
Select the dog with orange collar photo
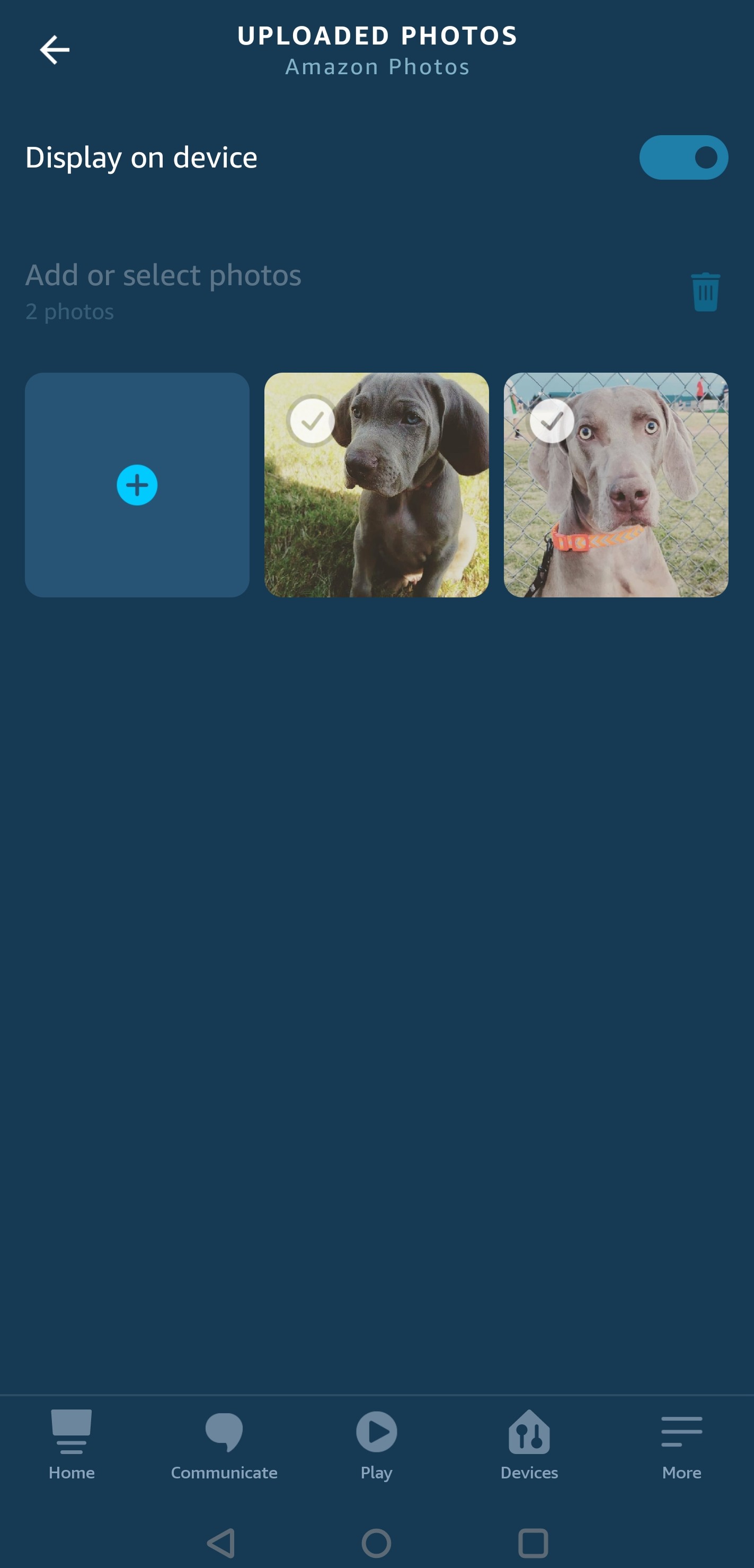point(616,485)
